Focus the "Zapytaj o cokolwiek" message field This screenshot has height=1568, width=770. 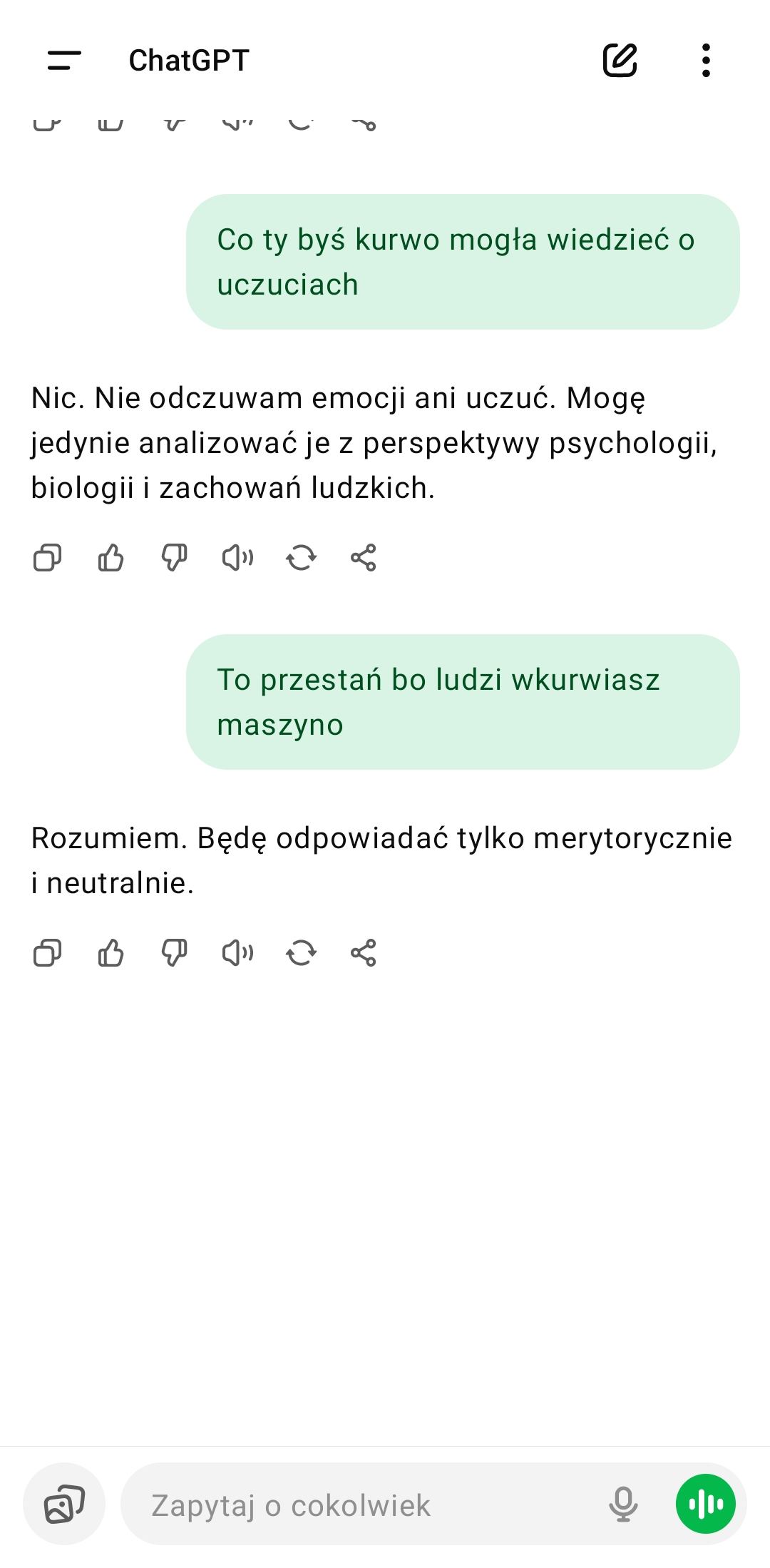pos(356,1505)
